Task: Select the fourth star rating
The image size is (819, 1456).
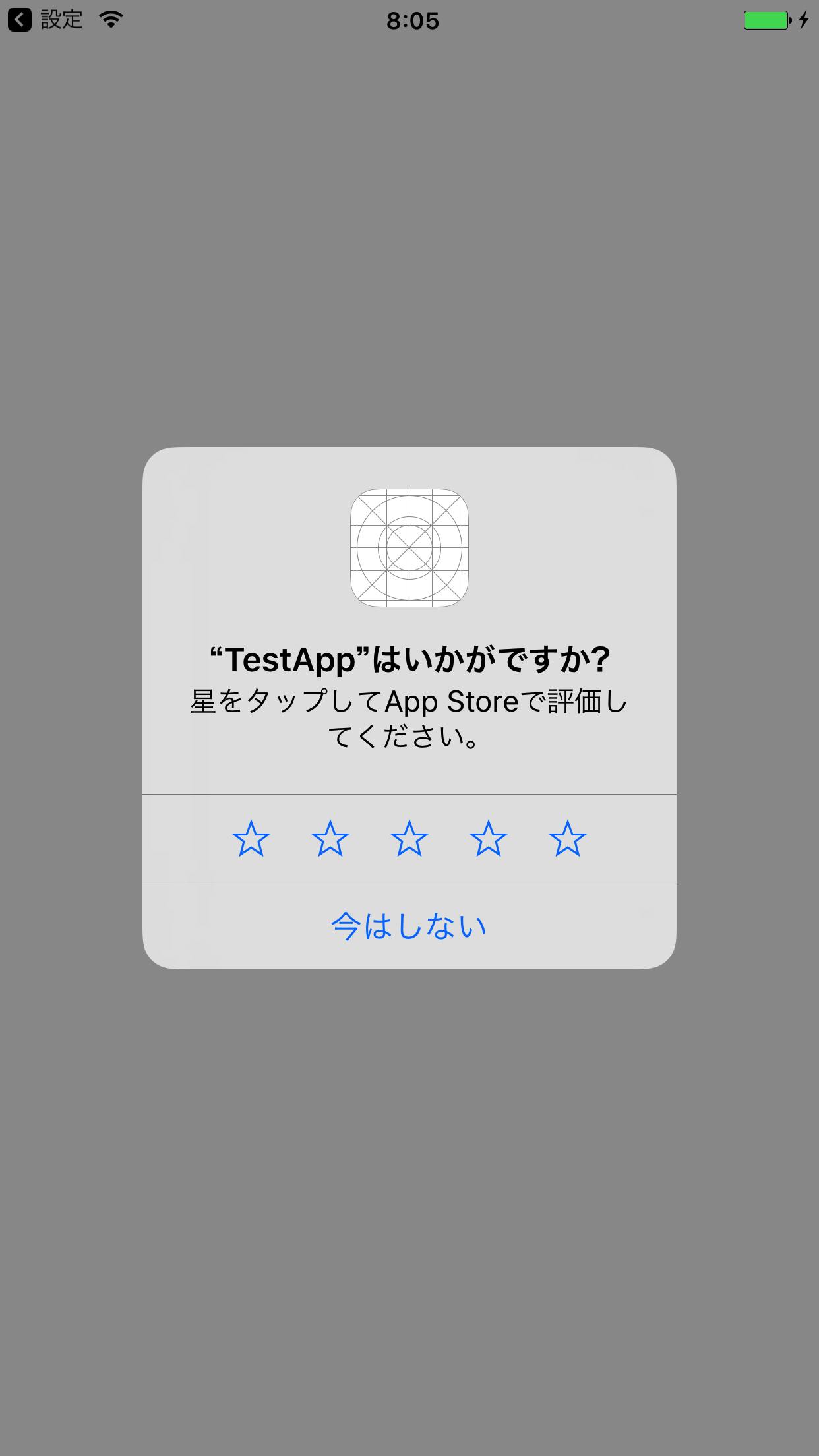Action: (489, 838)
